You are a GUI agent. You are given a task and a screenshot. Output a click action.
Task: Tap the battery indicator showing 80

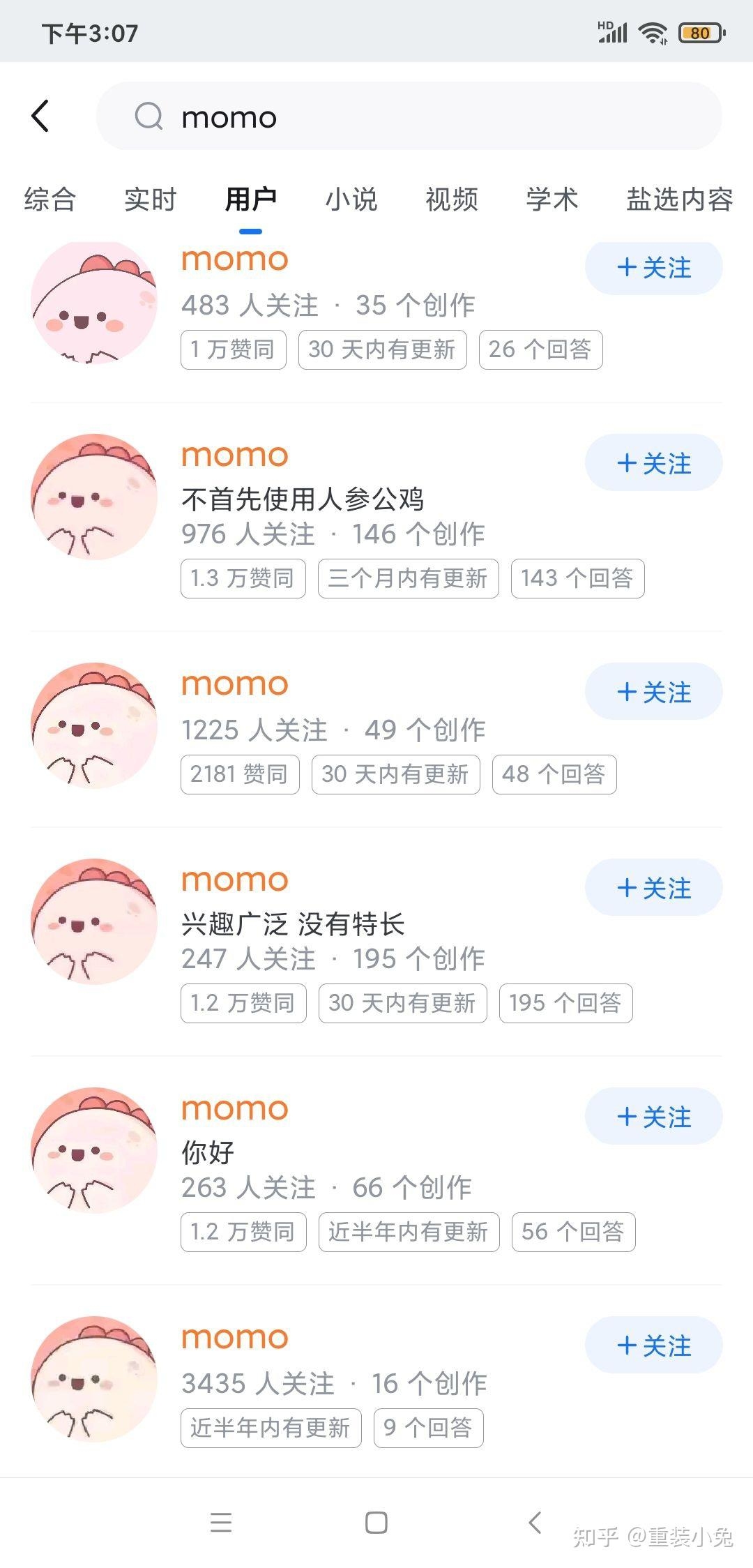click(x=700, y=33)
